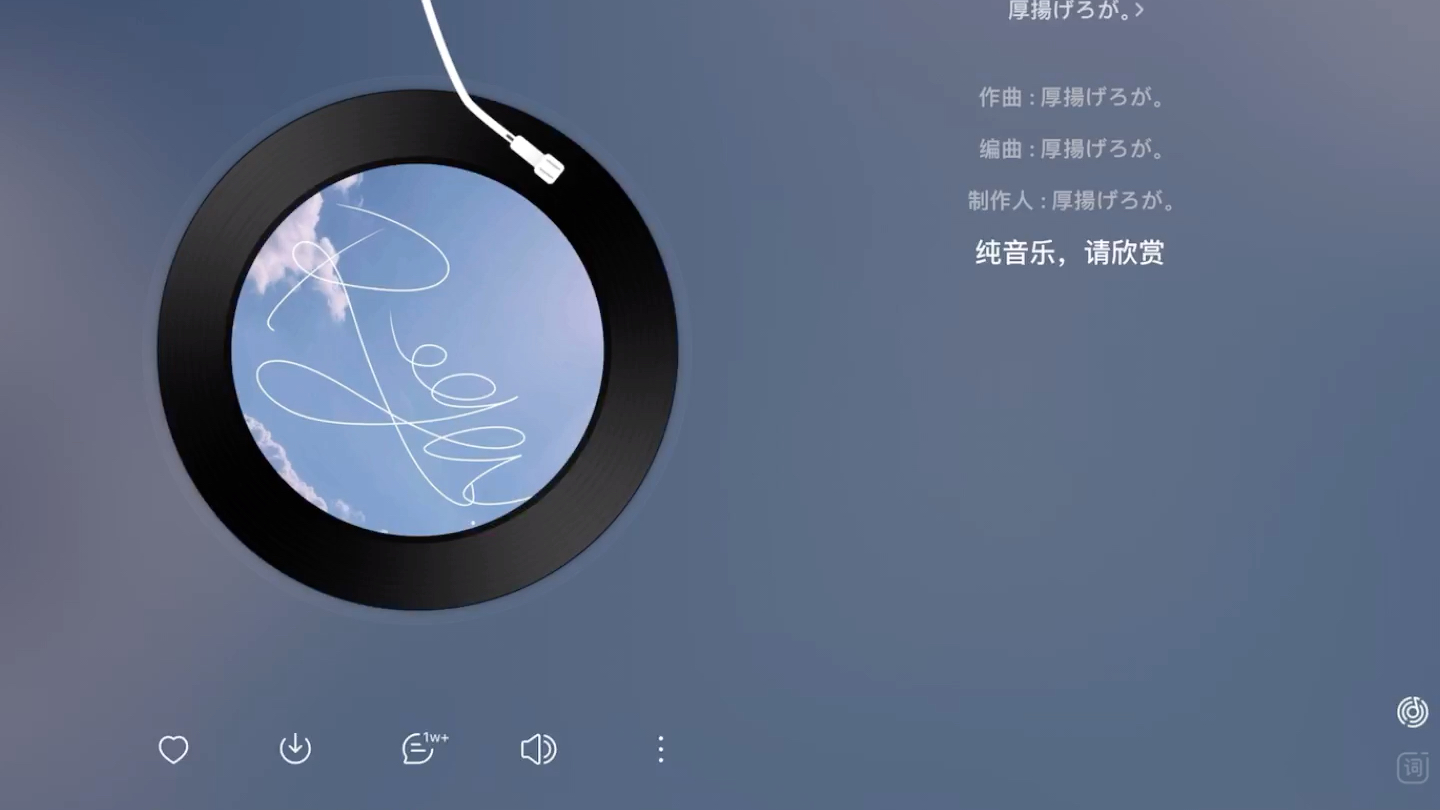This screenshot has height=810, width=1440.
Task: Open the three-dot overflow menu
Action: click(660, 749)
